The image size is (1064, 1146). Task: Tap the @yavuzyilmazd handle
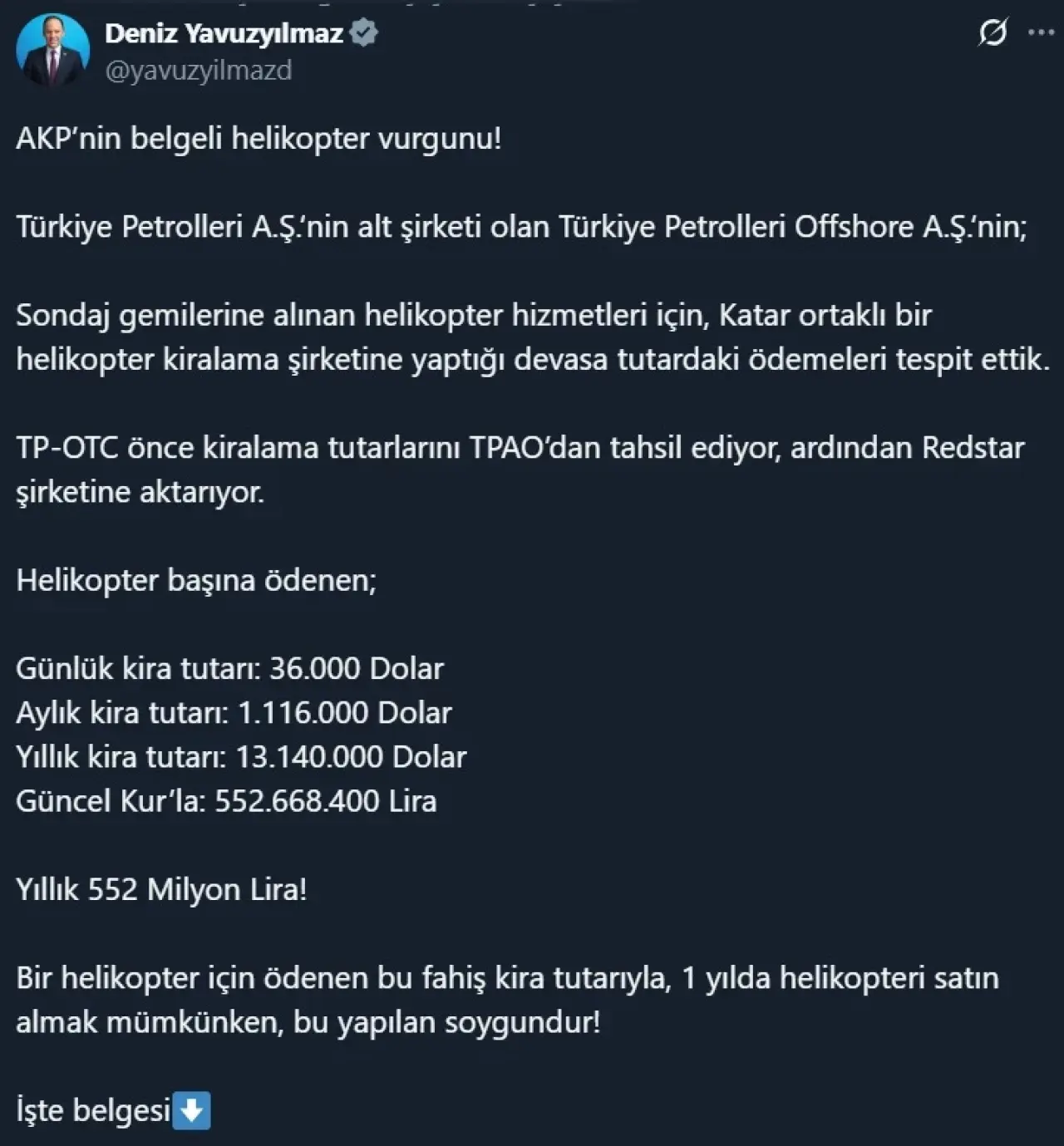click(199, 71)
